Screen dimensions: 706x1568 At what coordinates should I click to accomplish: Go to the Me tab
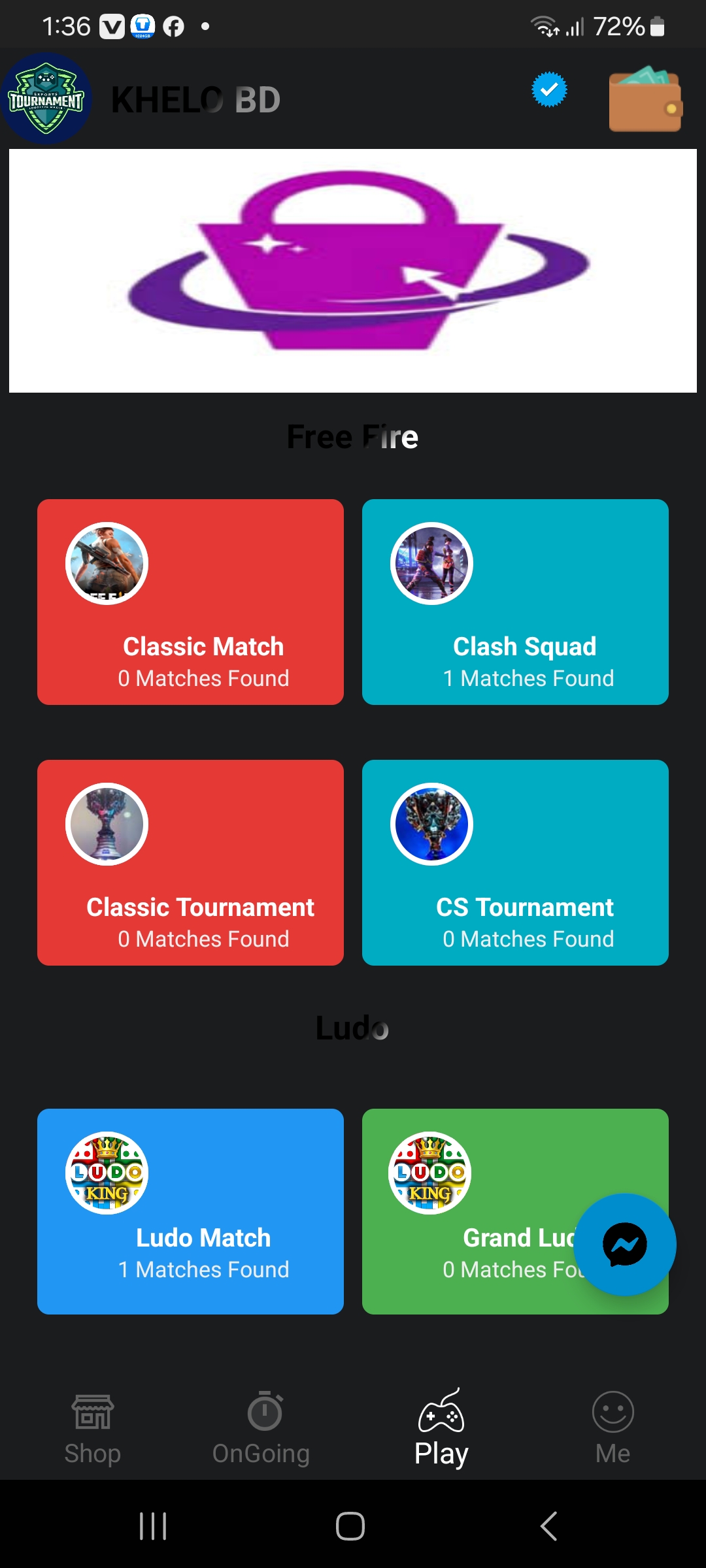tap(613, 1429)
